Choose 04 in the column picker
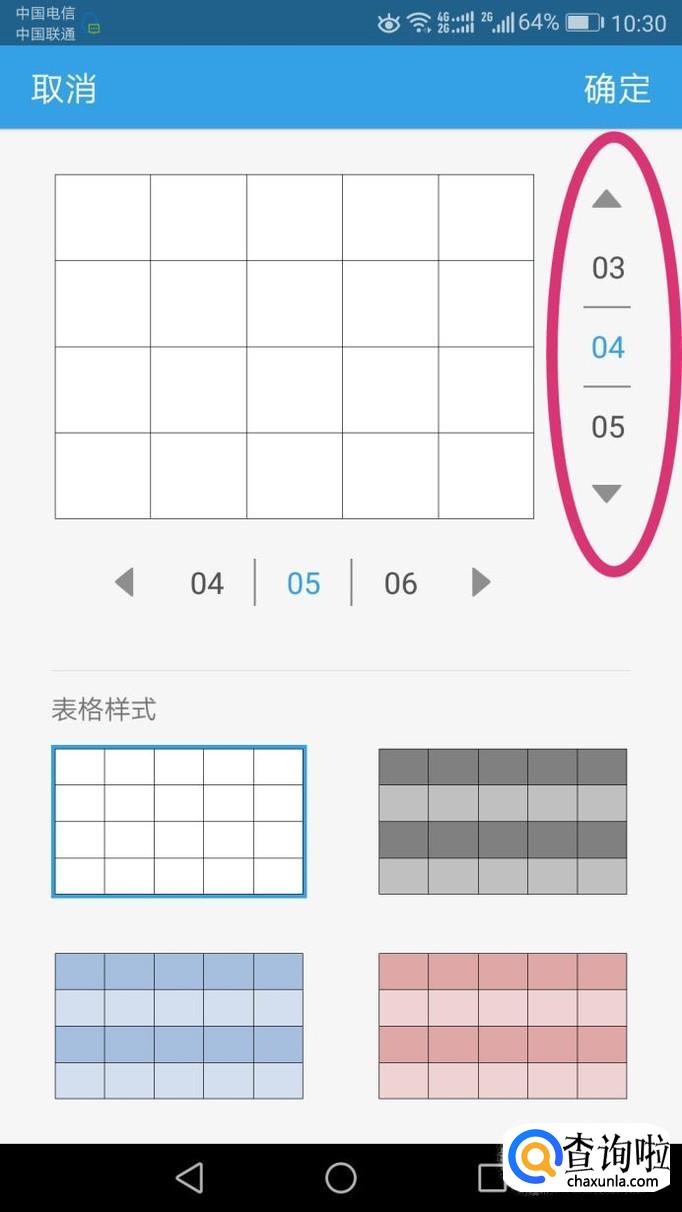Viewport: 682px width, 1212px height. click(x=207, y=583)
